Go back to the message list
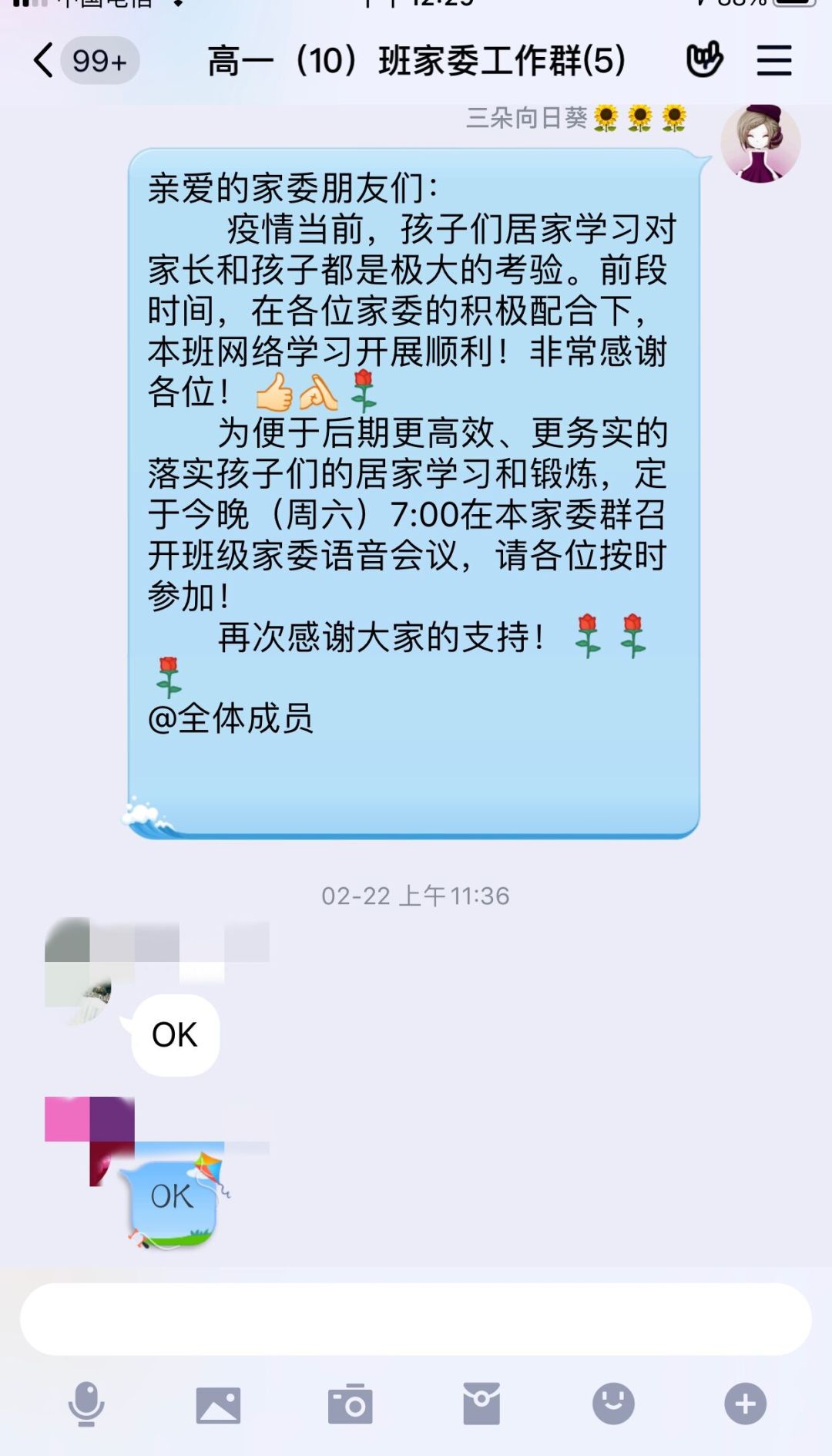 [x=45, y=60]
